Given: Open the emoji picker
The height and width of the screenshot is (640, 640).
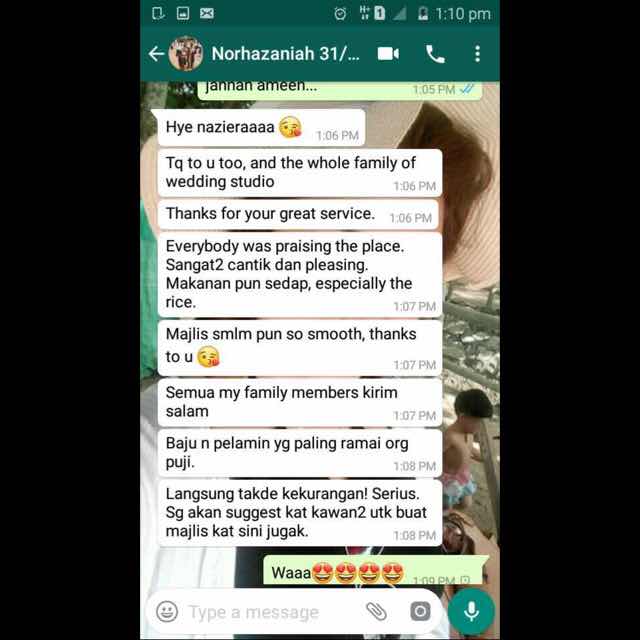Looking at the screenshot, I should coord(167,611).
